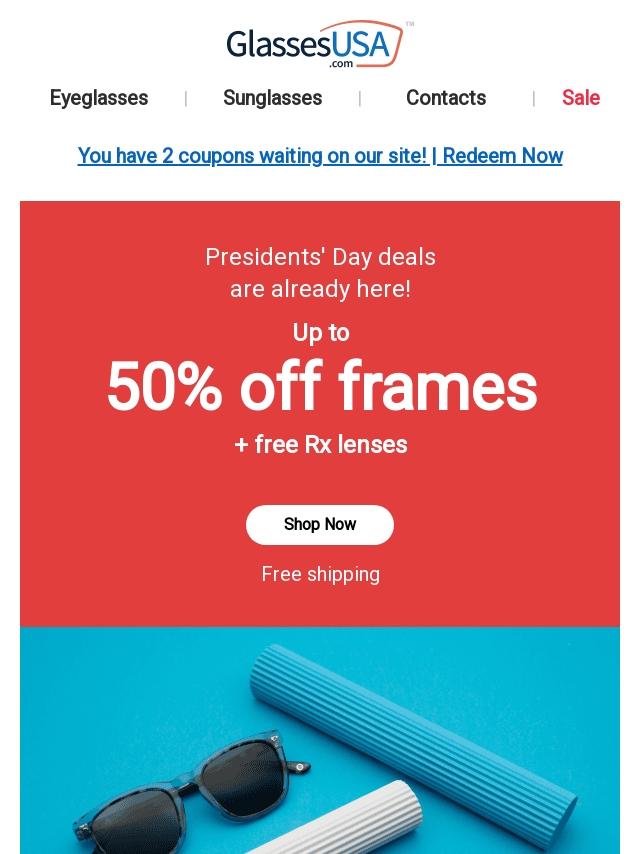The height and width of the screenshot is (854, 640).
Task: Tap the Shop Now button
Action: pos(320,525)
